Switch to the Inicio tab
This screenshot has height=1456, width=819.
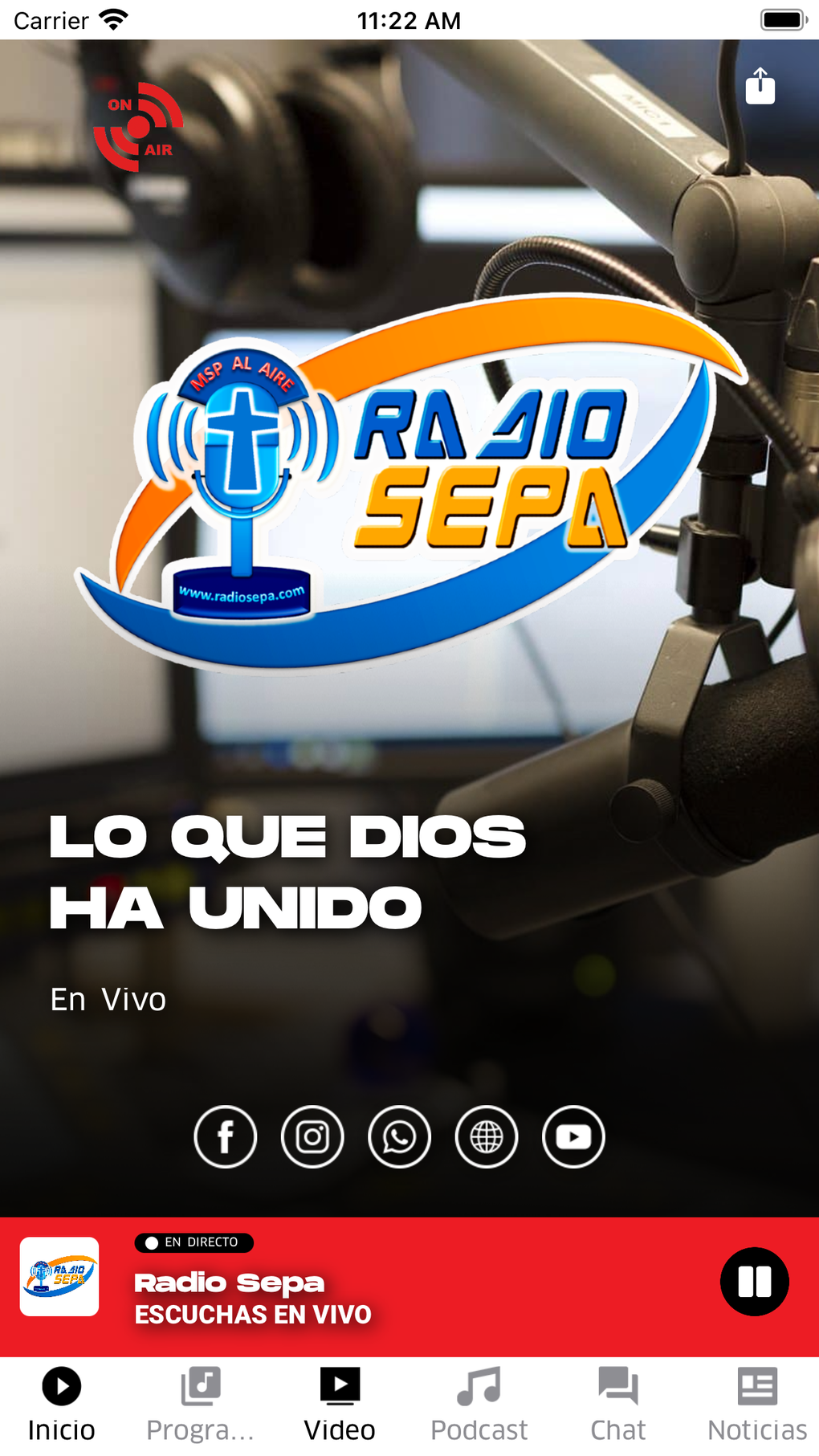click(61, 1401)
